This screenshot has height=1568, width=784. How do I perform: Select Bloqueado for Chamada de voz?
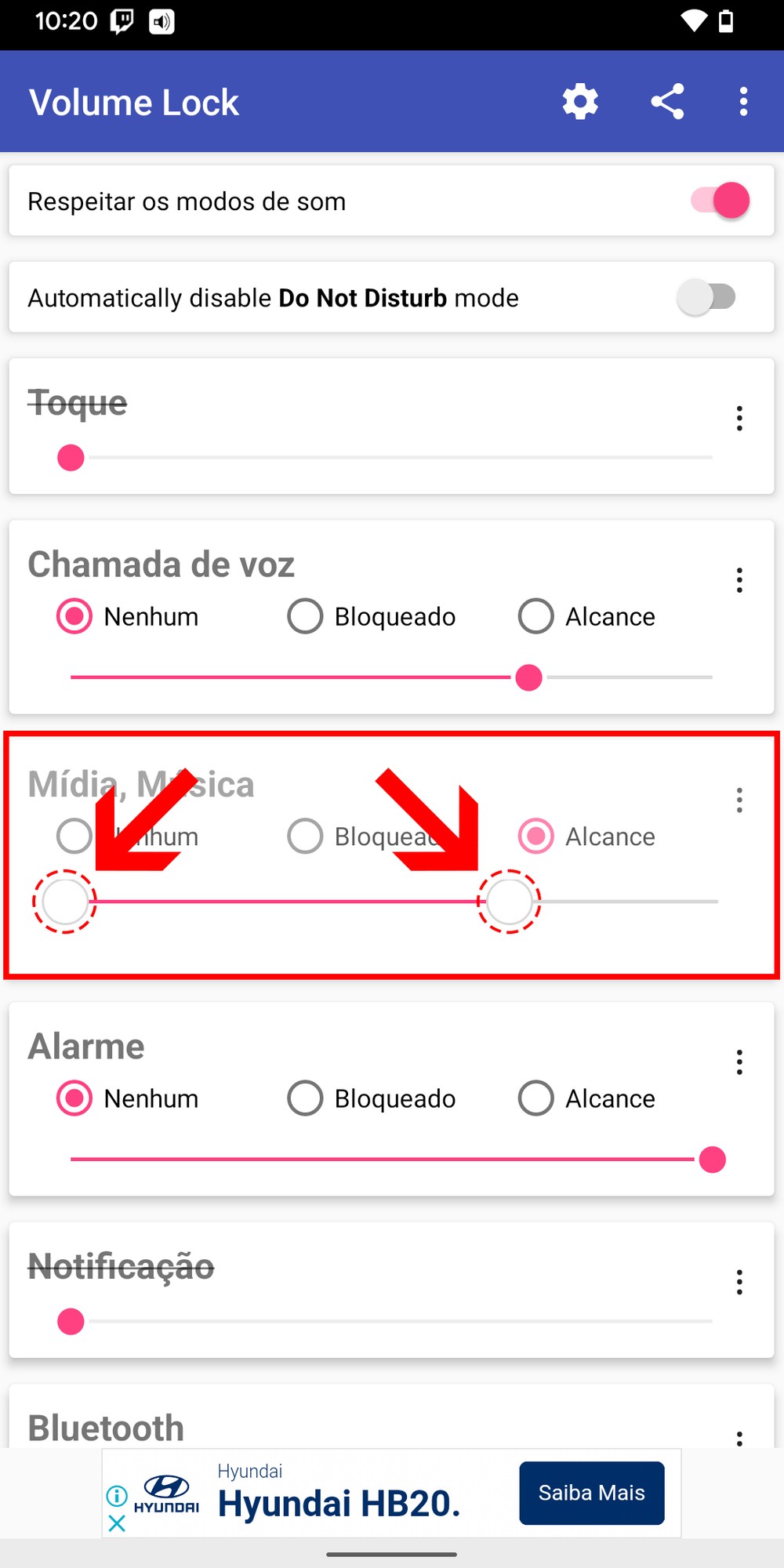tap(306, 616)
